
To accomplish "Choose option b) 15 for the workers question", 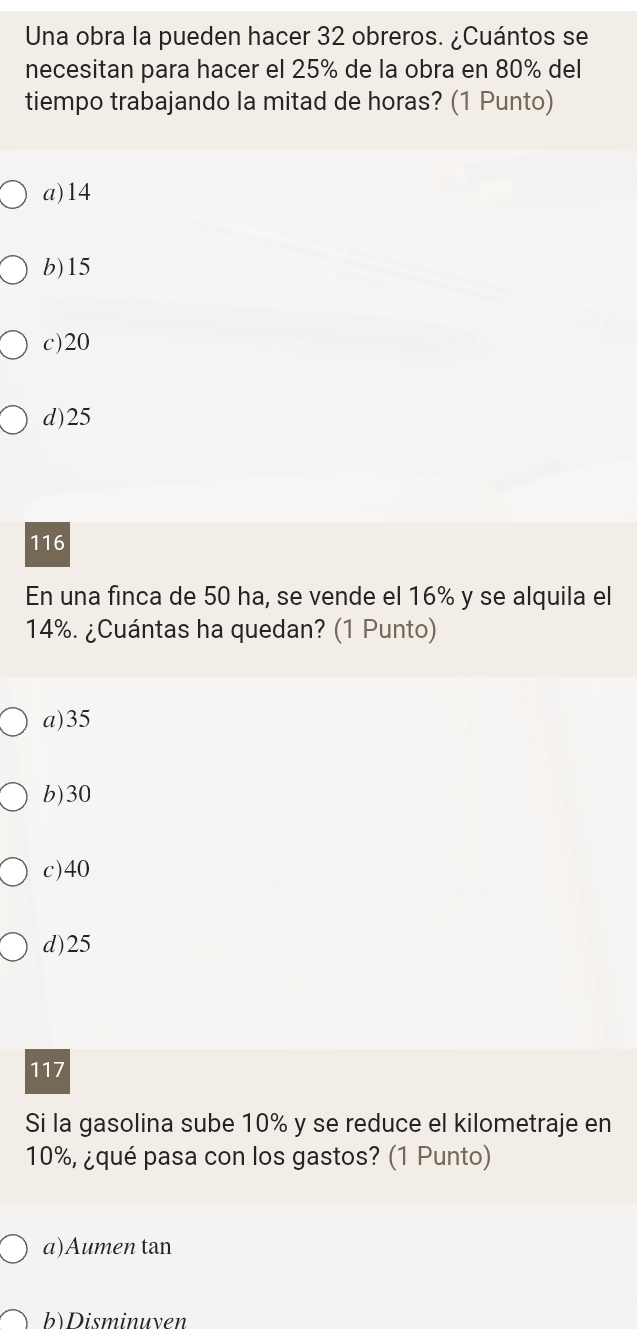I will pyautogui.click(x=13, y=269).
